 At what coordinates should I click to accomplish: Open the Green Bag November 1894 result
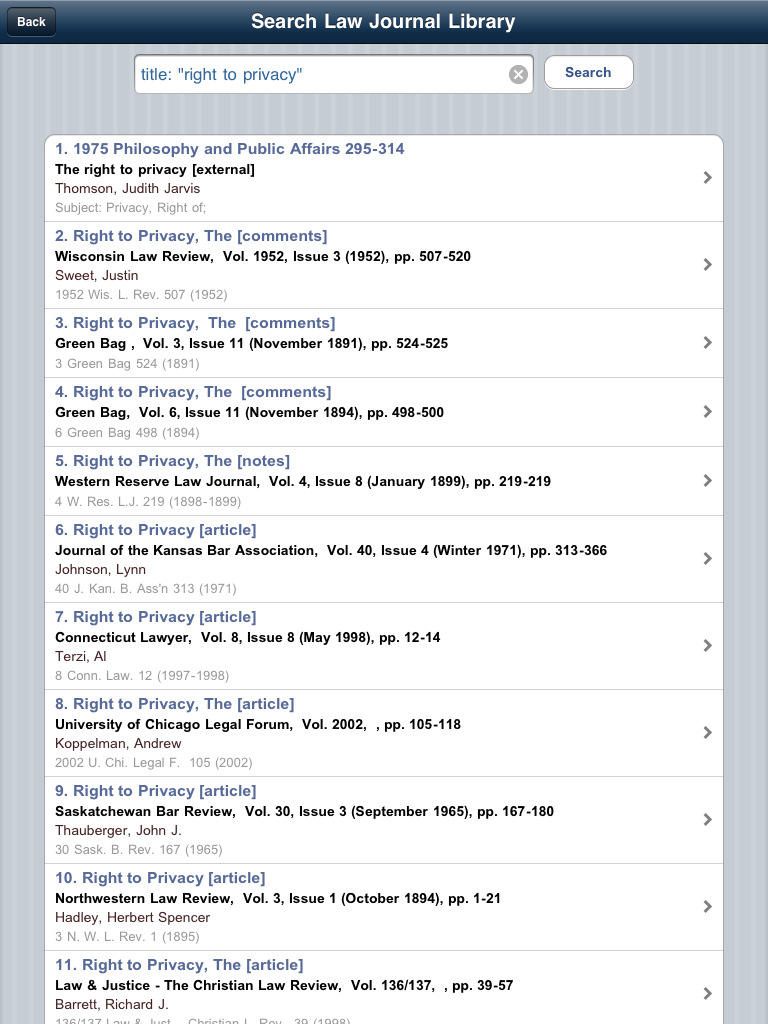coord(383,412)
